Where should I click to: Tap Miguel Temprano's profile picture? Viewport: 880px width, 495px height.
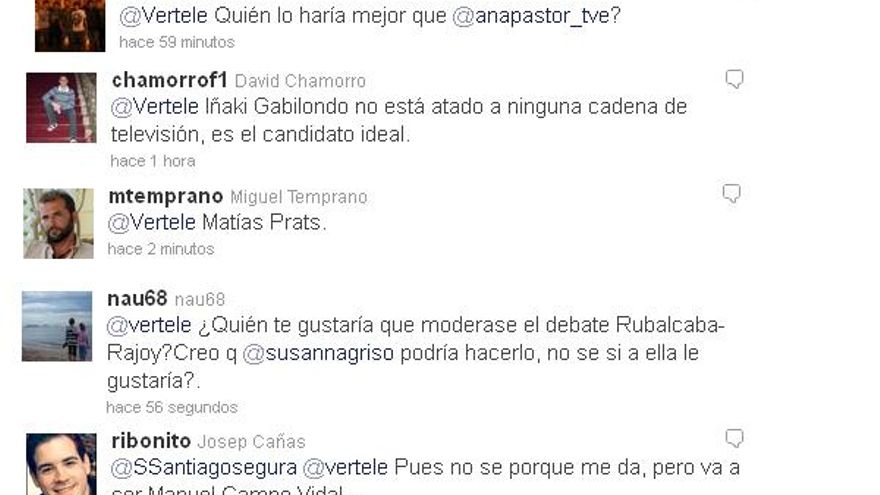[58, 223]
